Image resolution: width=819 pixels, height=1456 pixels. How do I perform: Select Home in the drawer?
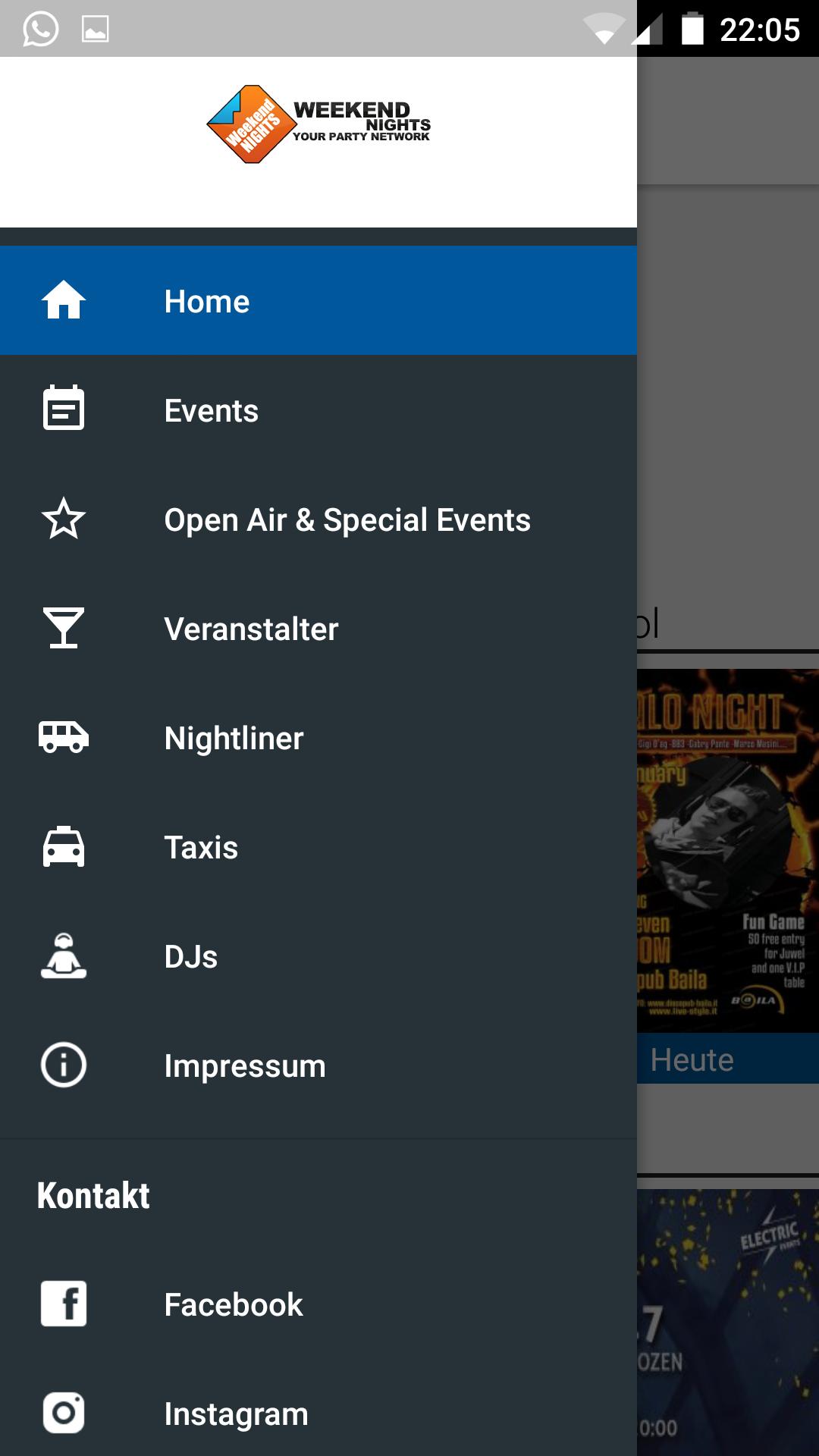tap(206, 301)
